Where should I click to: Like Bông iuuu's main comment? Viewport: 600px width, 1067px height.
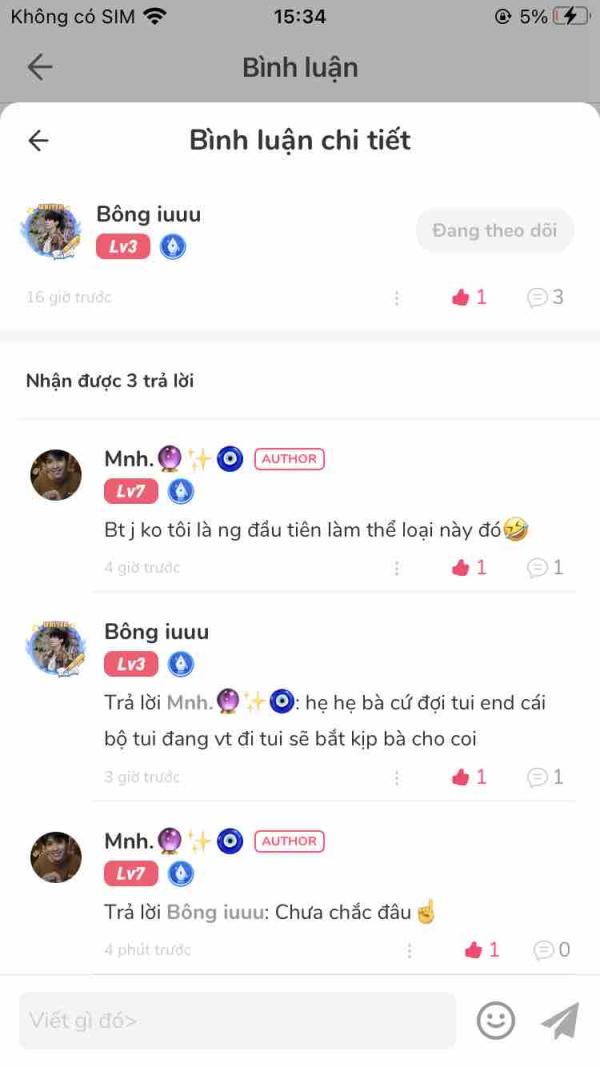click(x=461, y=297)
